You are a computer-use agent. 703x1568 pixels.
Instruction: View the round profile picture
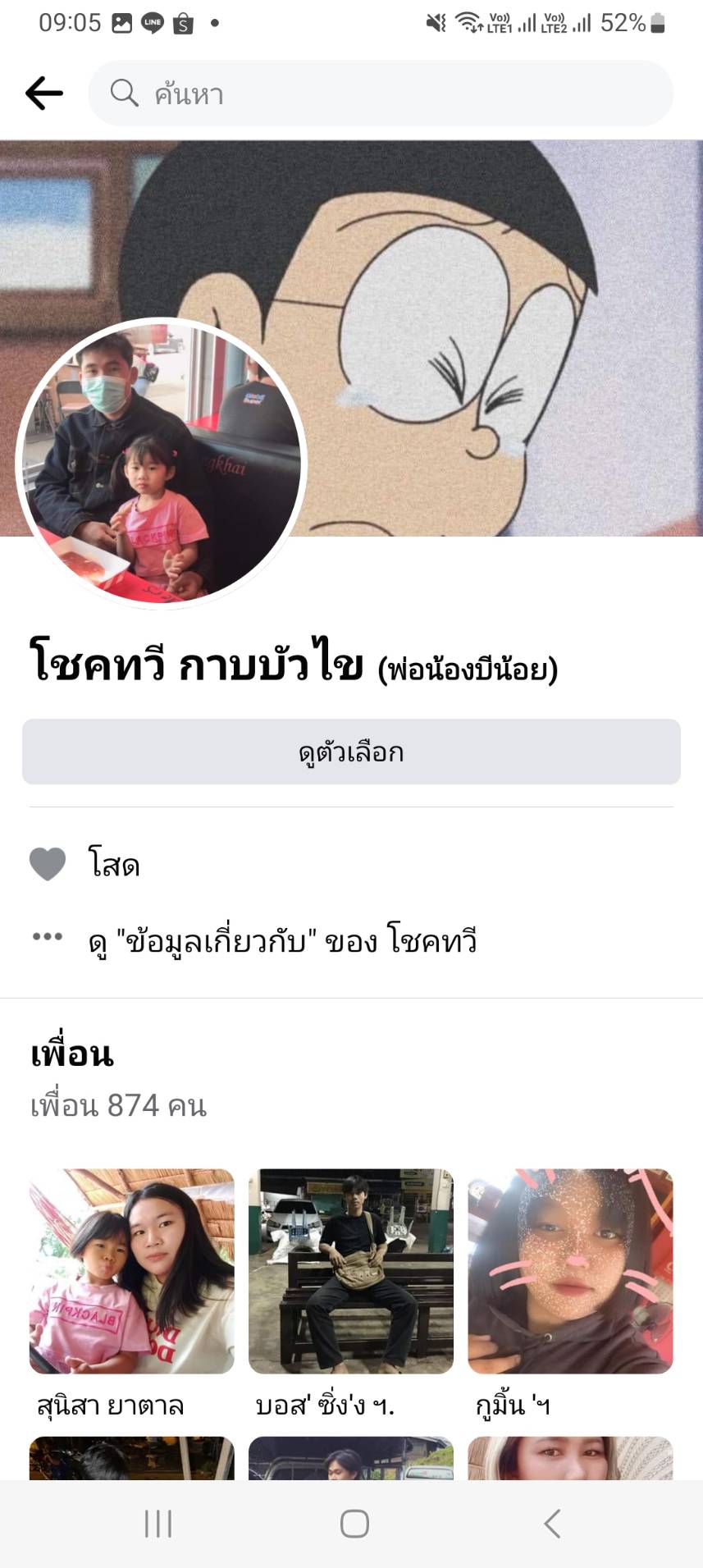tap(161, 462)
